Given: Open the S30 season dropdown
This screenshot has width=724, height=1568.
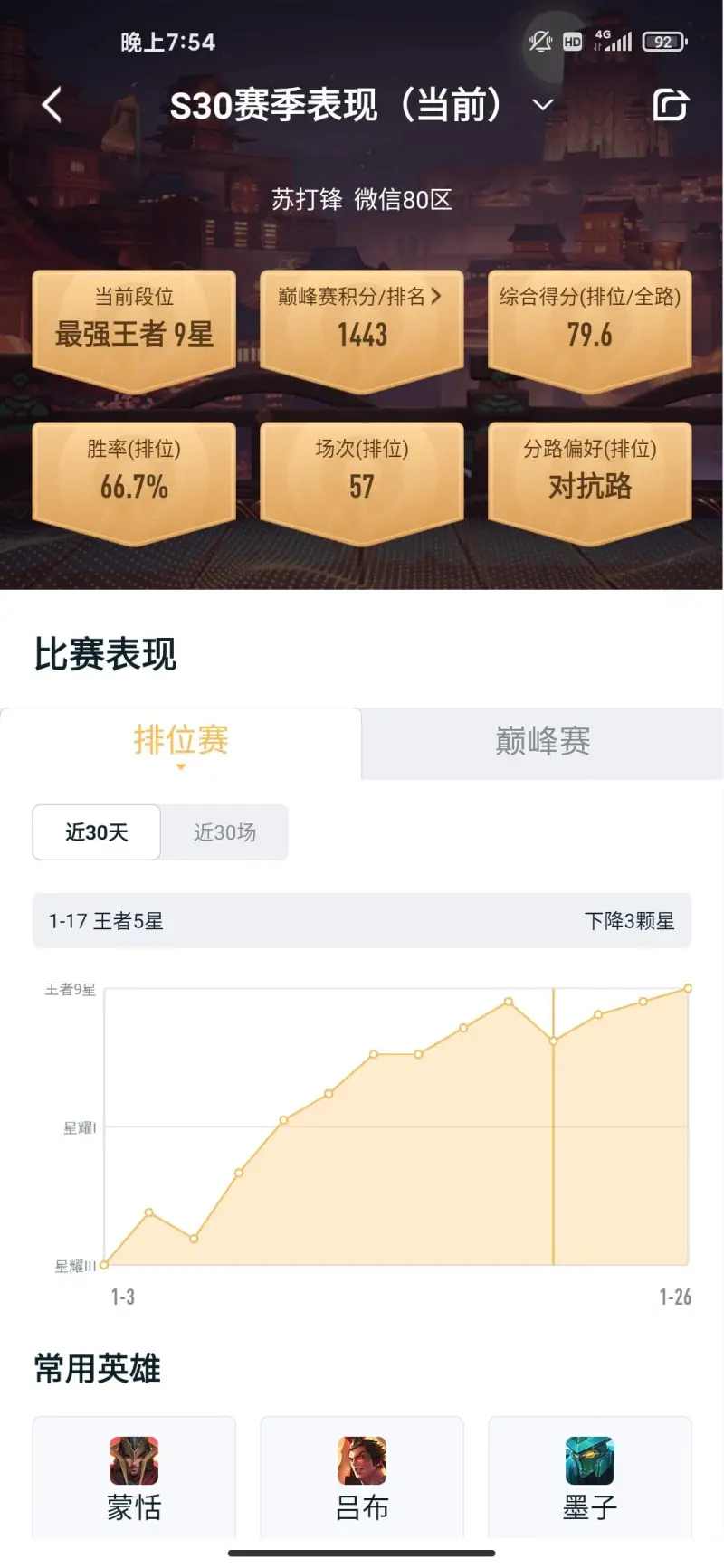Looking at the screenshot, I should click(x=542, y=105).
